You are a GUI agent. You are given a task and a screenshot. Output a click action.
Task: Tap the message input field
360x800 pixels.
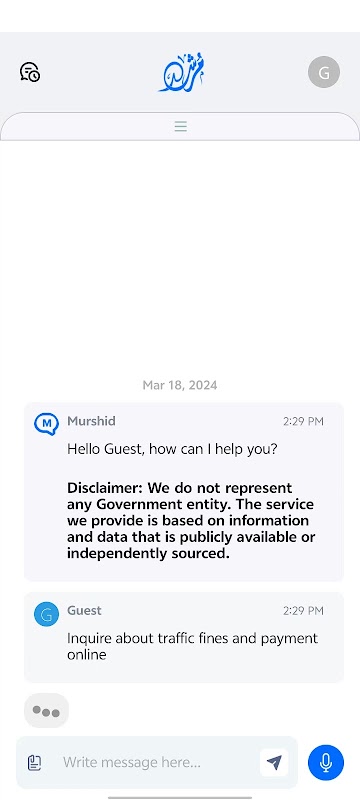[x=157, y=762]
